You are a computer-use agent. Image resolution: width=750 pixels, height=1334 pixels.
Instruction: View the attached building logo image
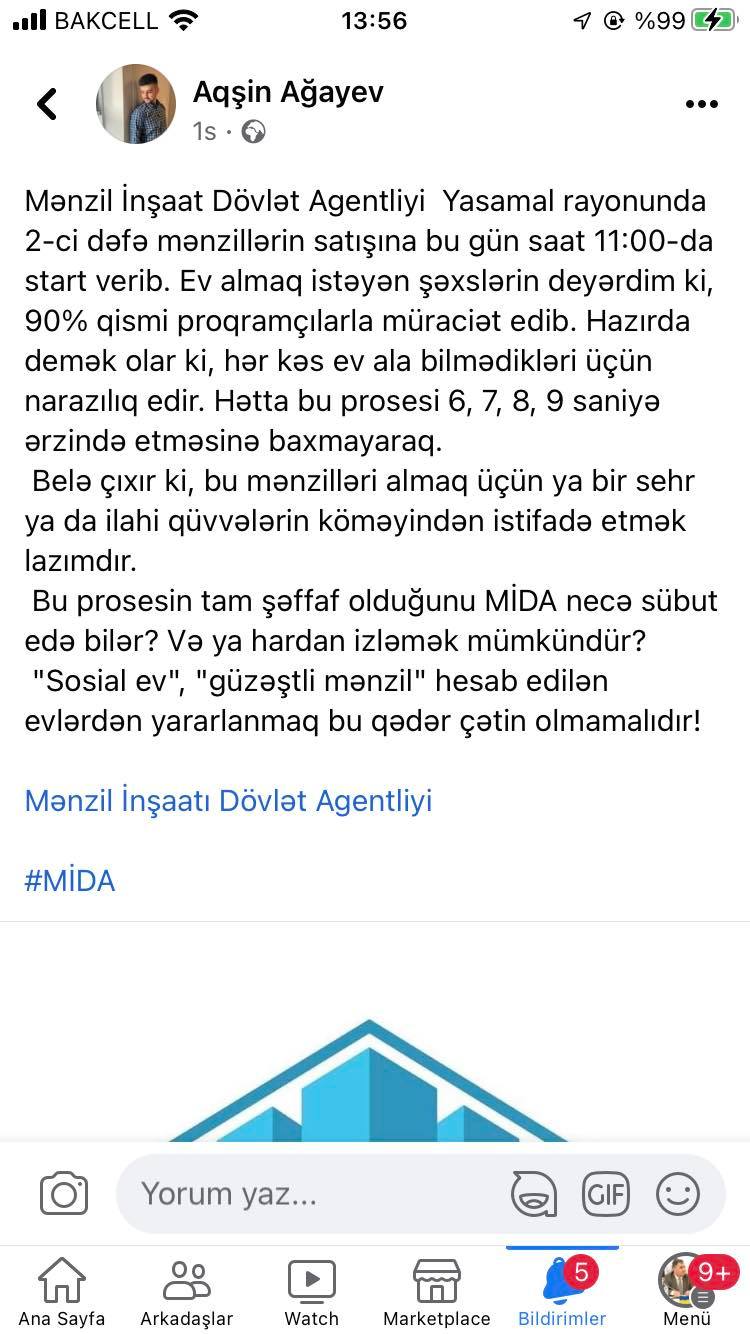pyautogui.click(x=369, y=1080)
